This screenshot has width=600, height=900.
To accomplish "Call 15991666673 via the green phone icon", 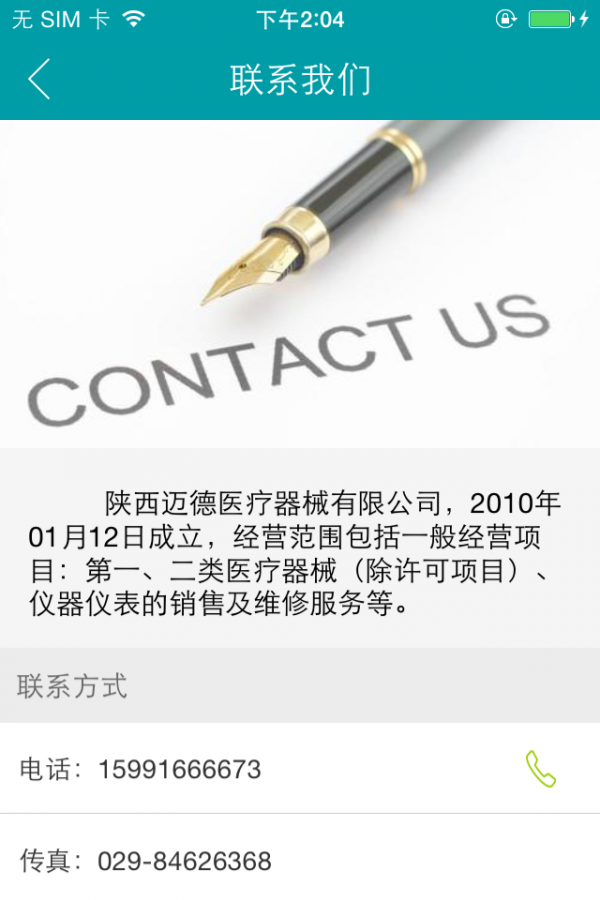I will (540, 769).
